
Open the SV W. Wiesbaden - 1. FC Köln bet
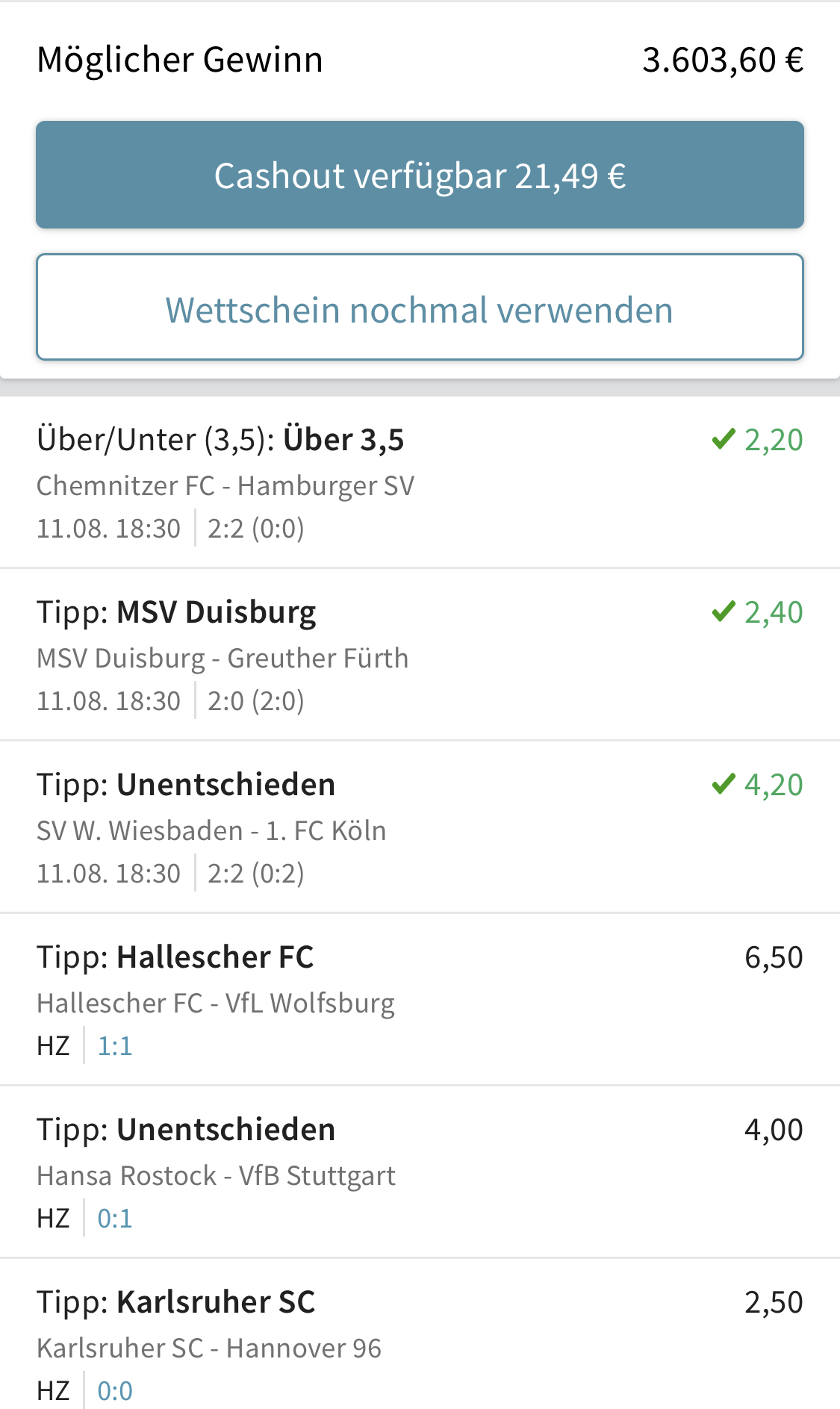tap(420, 827)
